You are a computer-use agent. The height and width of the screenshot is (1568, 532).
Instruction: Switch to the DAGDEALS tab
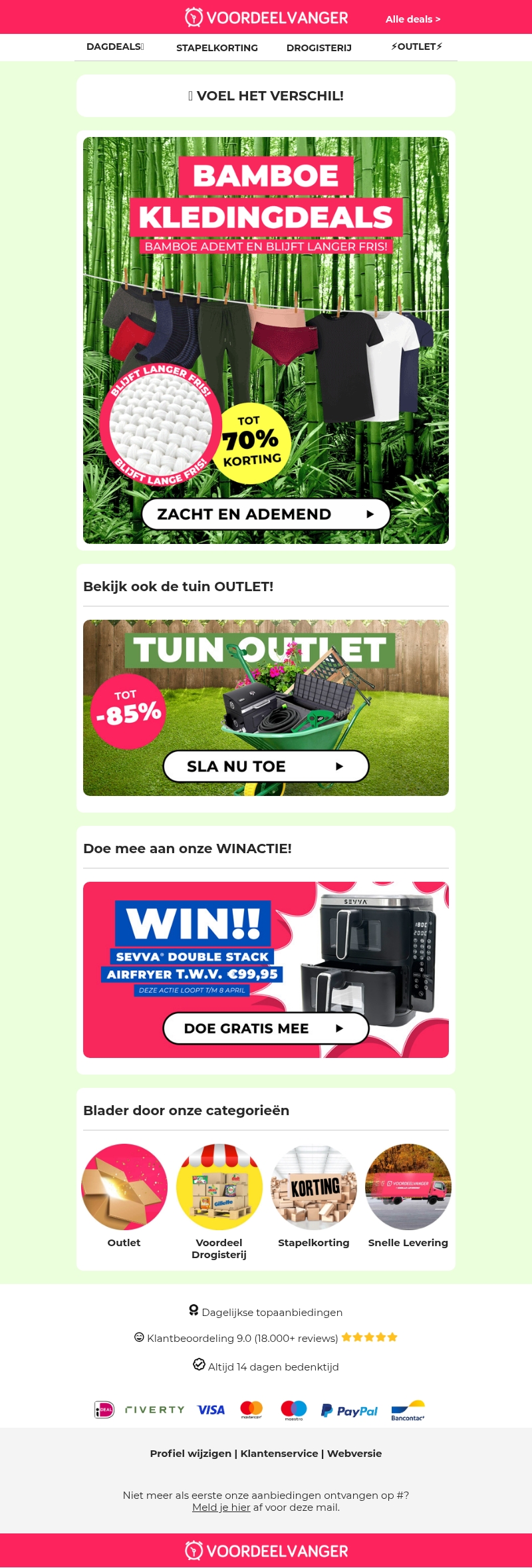click(x=115, y=47)
